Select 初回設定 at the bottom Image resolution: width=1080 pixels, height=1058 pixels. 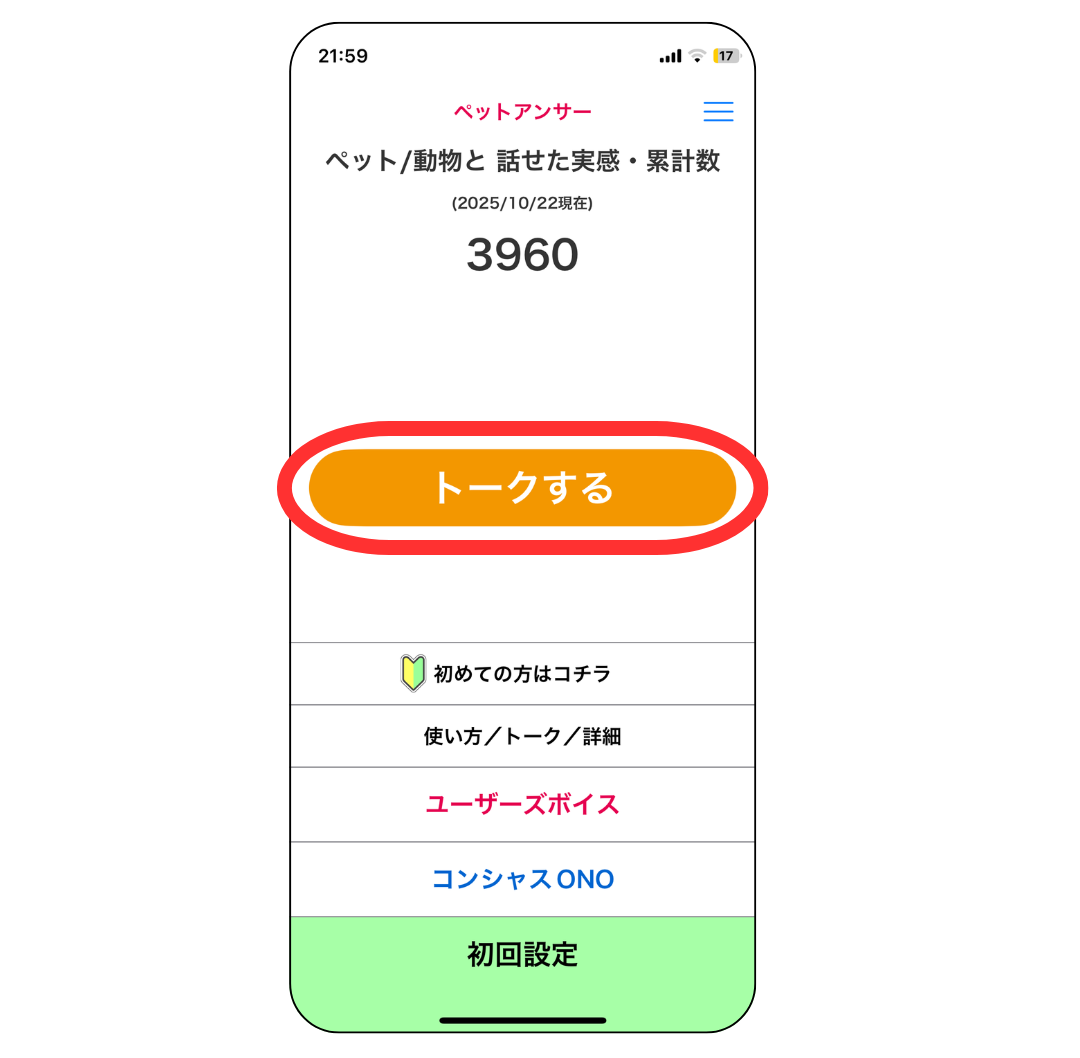pos(522,955)
